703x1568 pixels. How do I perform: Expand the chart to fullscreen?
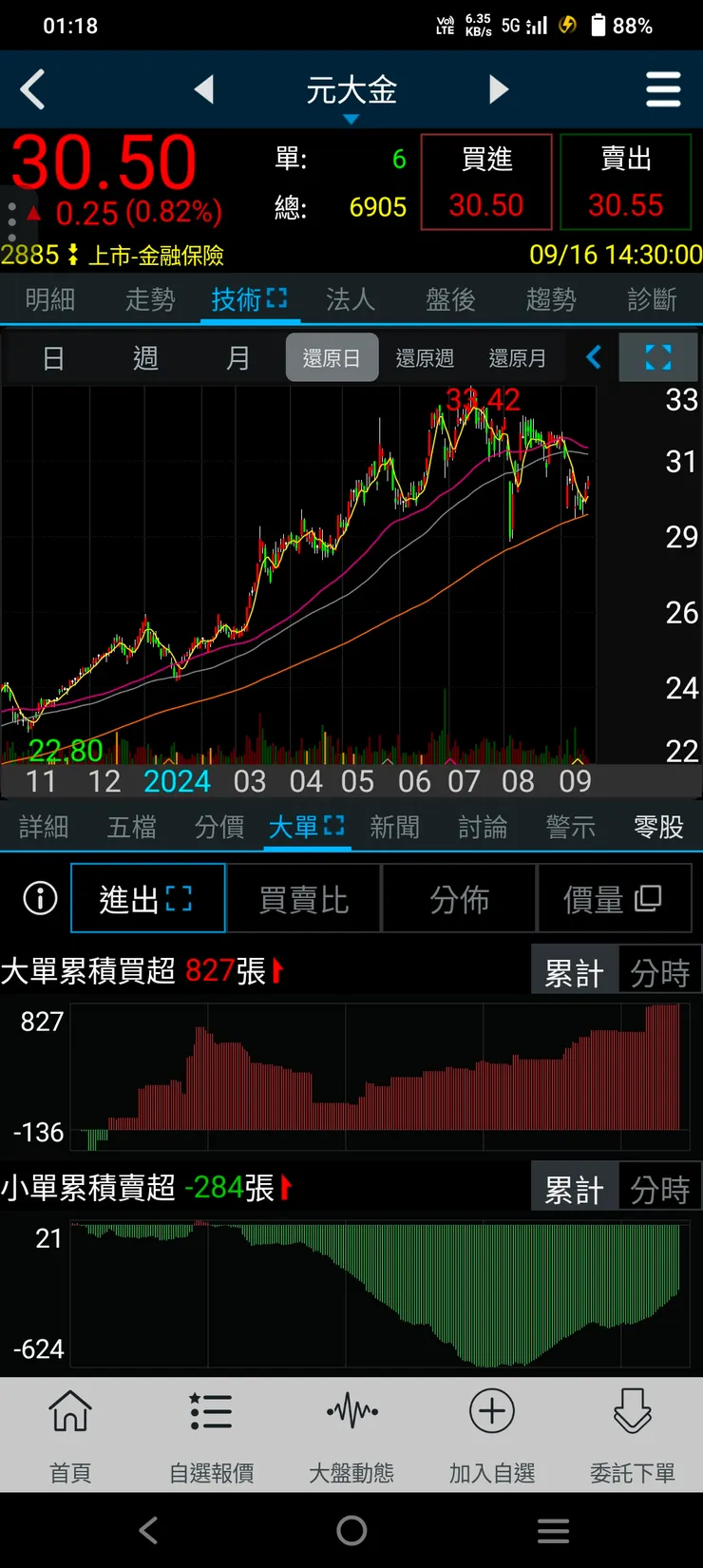658,357
